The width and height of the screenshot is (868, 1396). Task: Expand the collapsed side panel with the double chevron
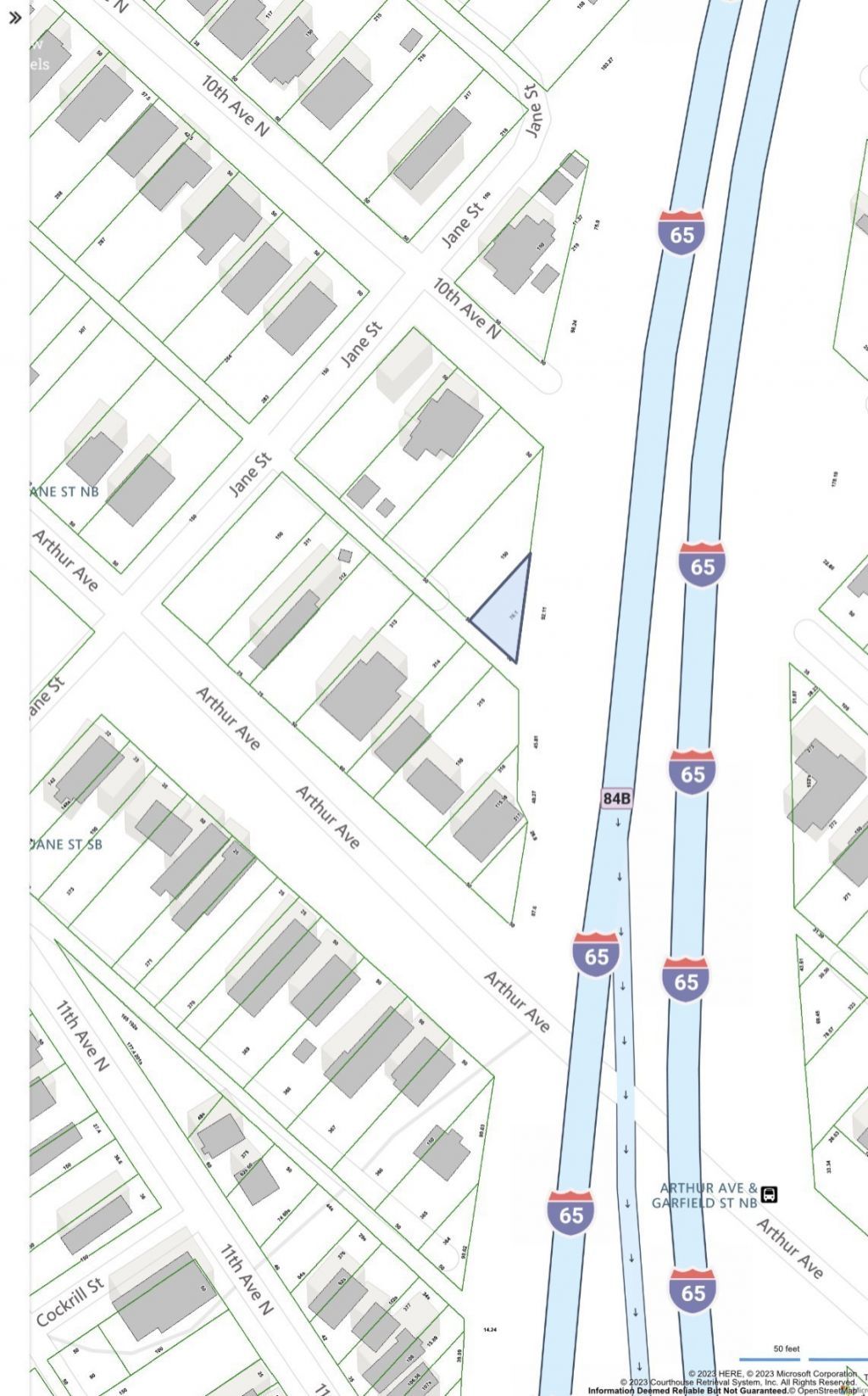14,18
